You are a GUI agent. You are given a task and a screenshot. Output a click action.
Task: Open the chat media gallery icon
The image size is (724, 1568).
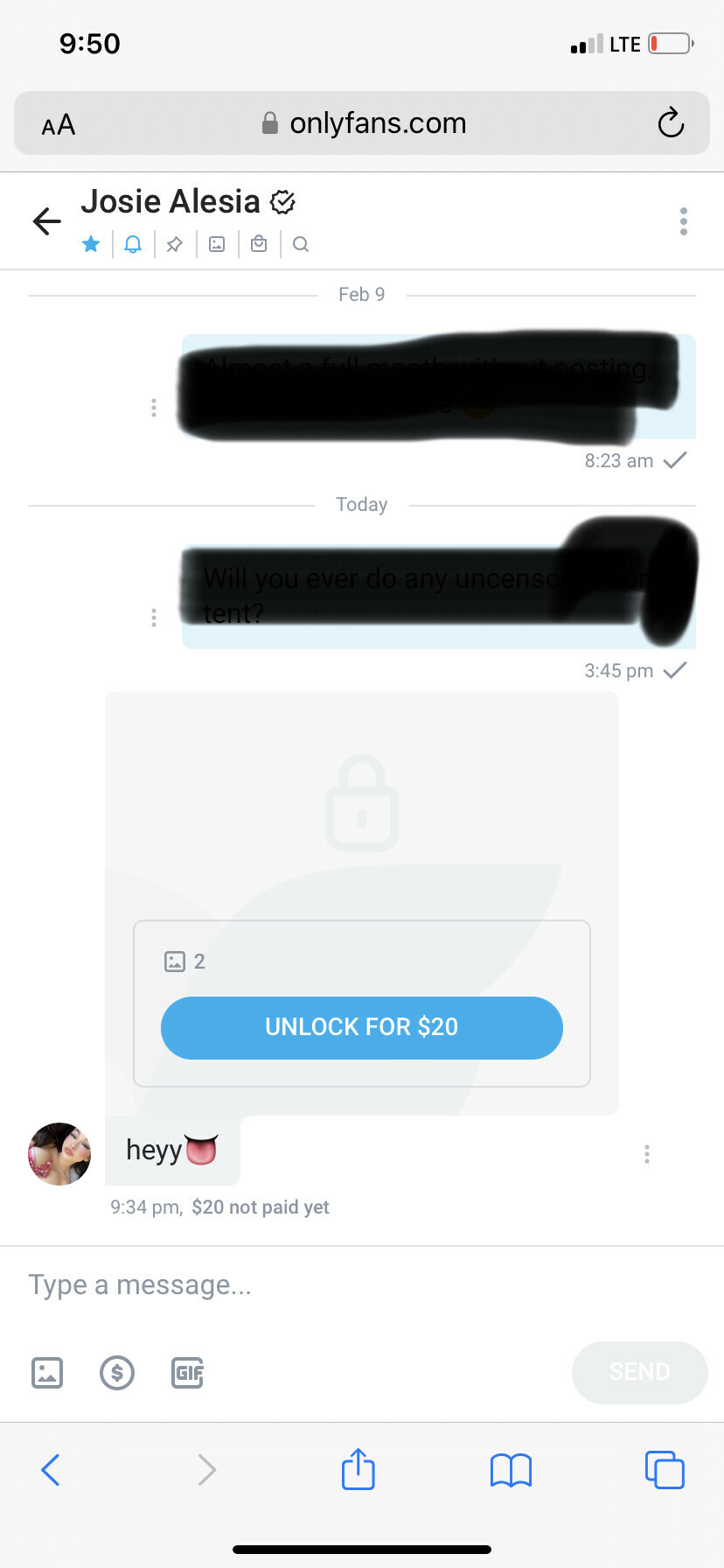217,244
